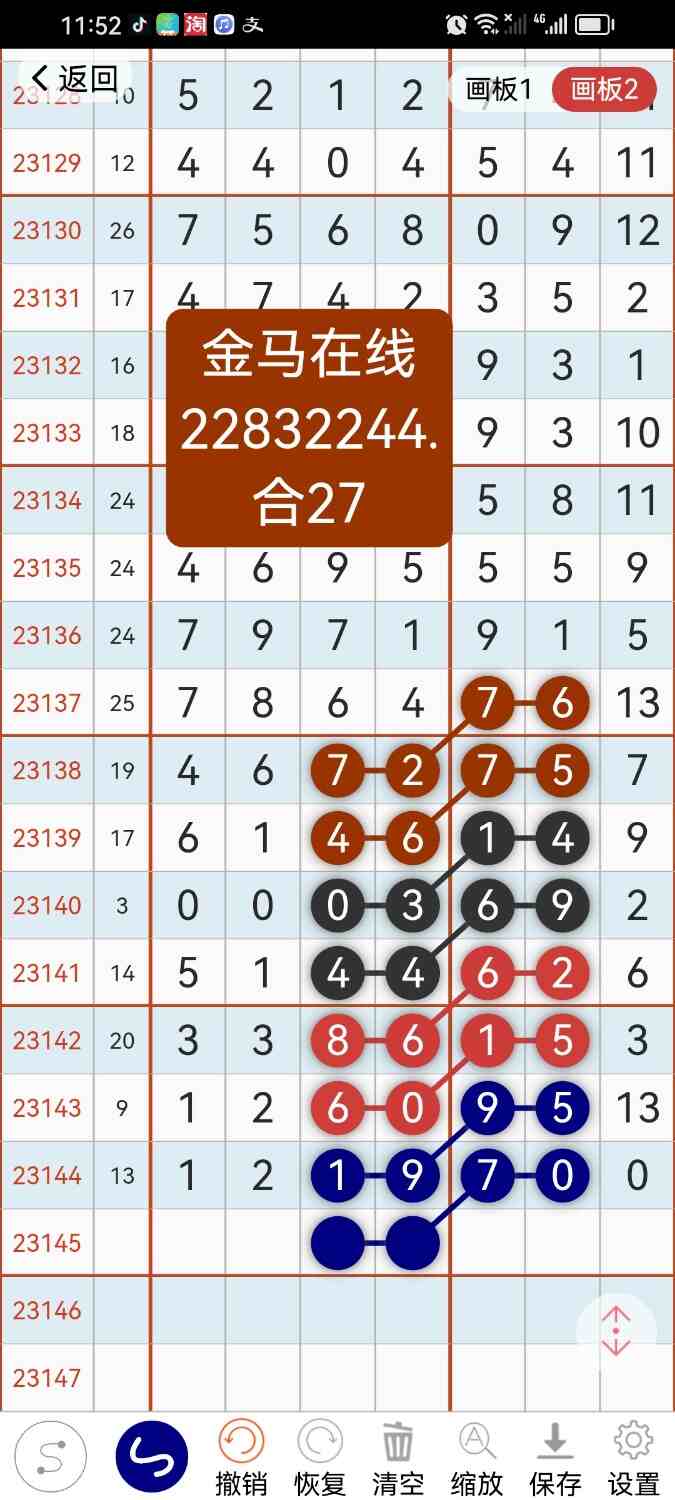Select the blue connected-dots drawing tool
This screenshot has width=675, height=1500.
pos(152,1457)
